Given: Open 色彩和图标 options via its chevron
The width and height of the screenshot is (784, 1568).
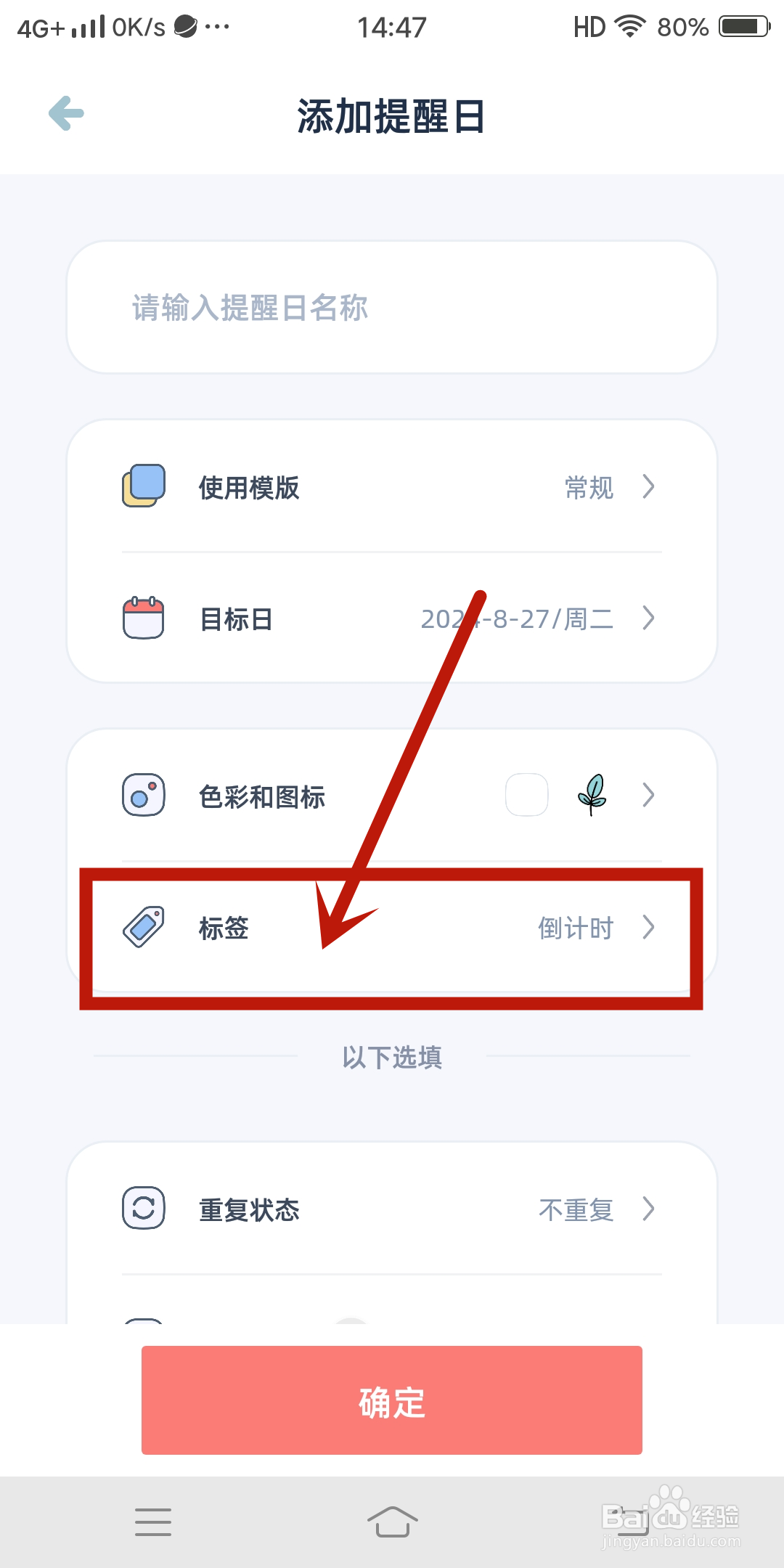Looking at the screenshot, I should click(x=648, y=794).
